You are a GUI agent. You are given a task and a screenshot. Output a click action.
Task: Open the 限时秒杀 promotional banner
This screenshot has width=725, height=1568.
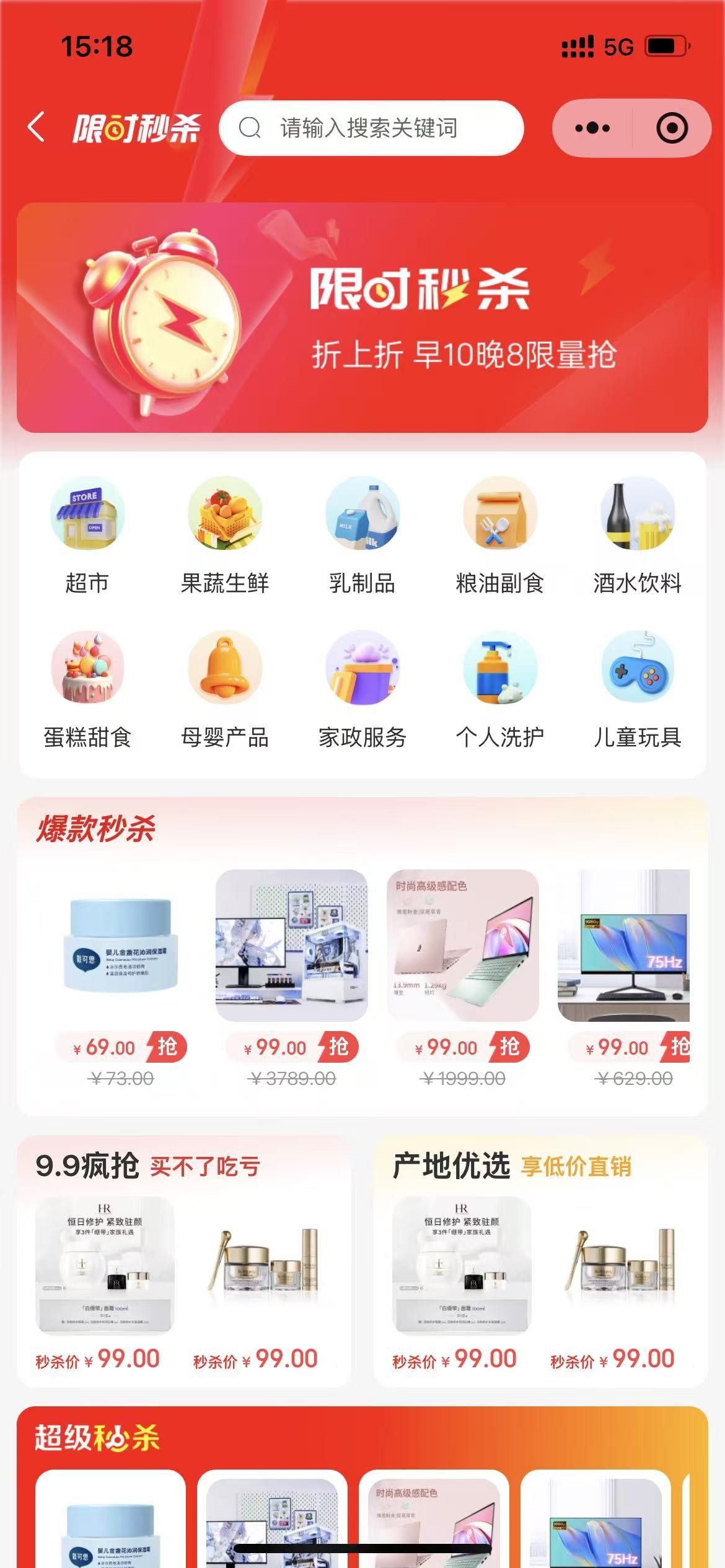tap(362, 316)
